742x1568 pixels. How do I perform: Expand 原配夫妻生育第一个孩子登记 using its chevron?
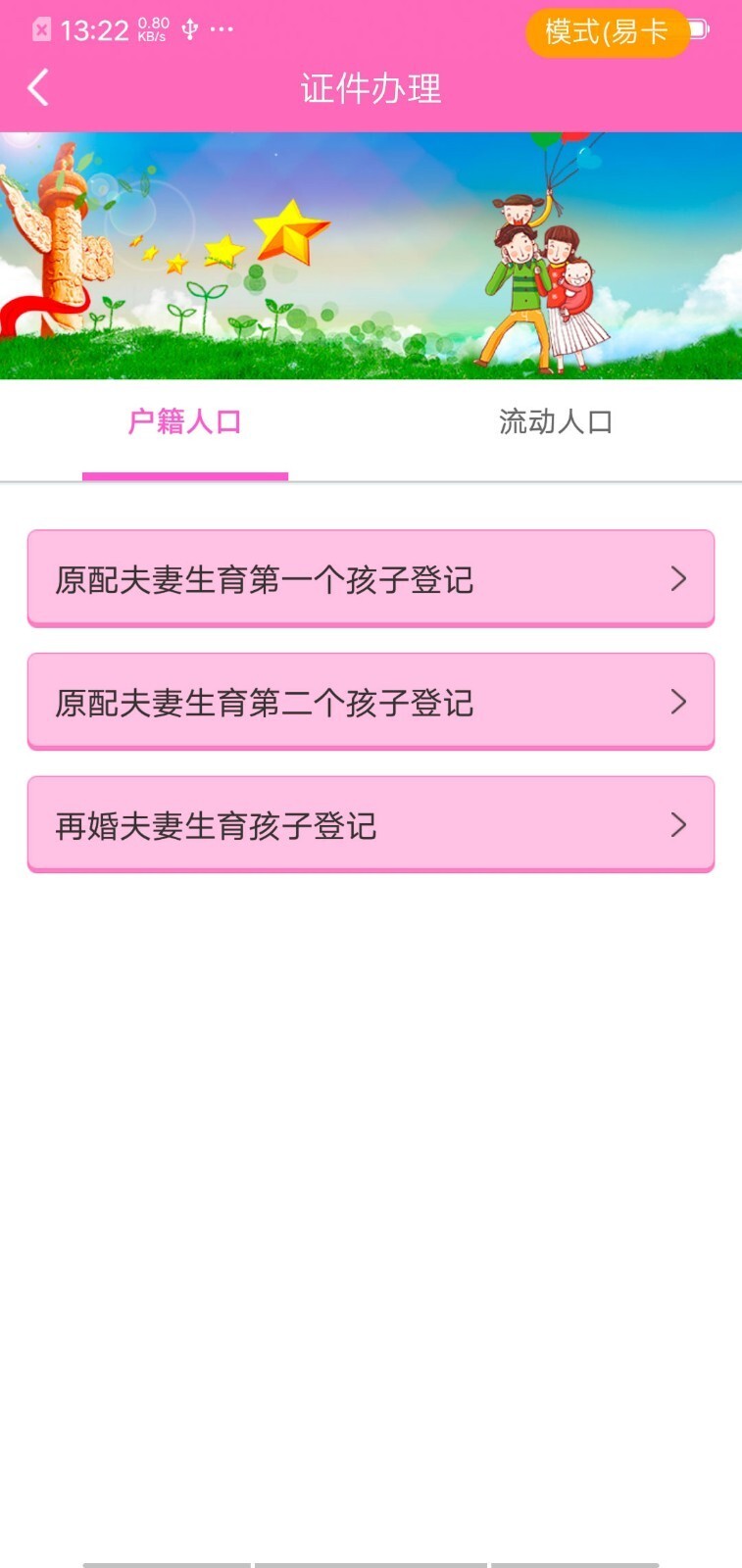[x=678, y=579]
